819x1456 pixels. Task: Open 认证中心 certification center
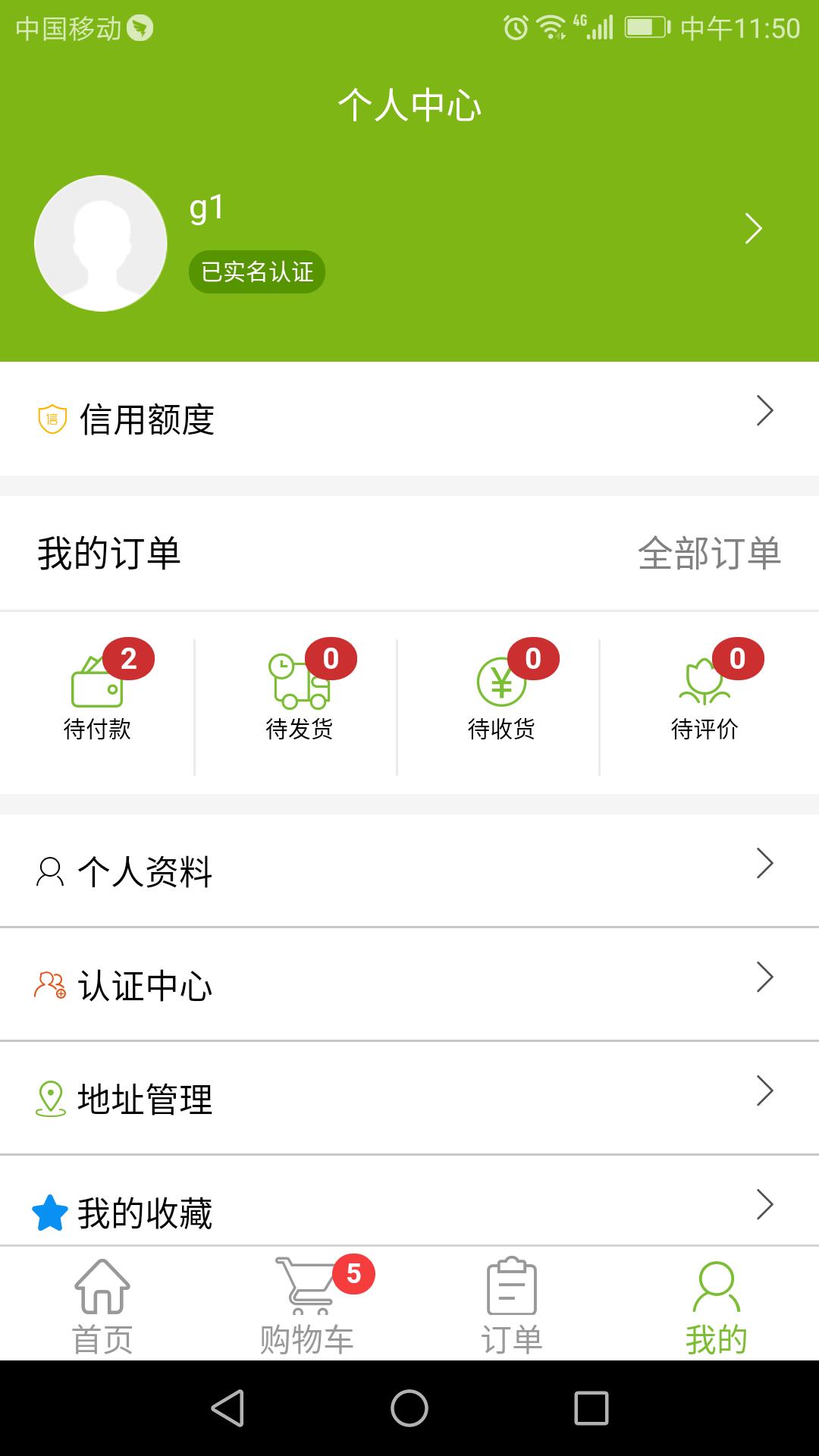pos(409,984)
